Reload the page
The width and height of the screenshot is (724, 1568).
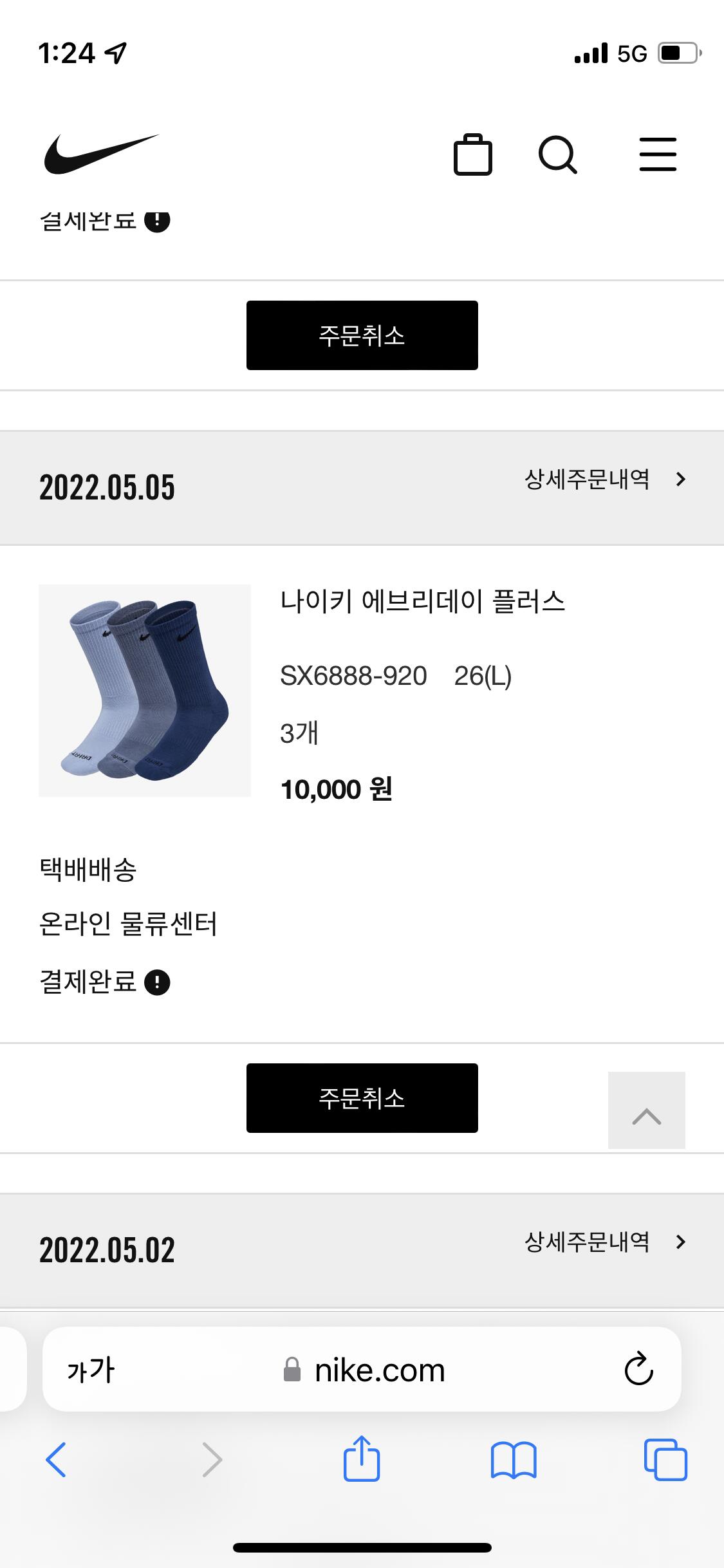click(638, 1369)
